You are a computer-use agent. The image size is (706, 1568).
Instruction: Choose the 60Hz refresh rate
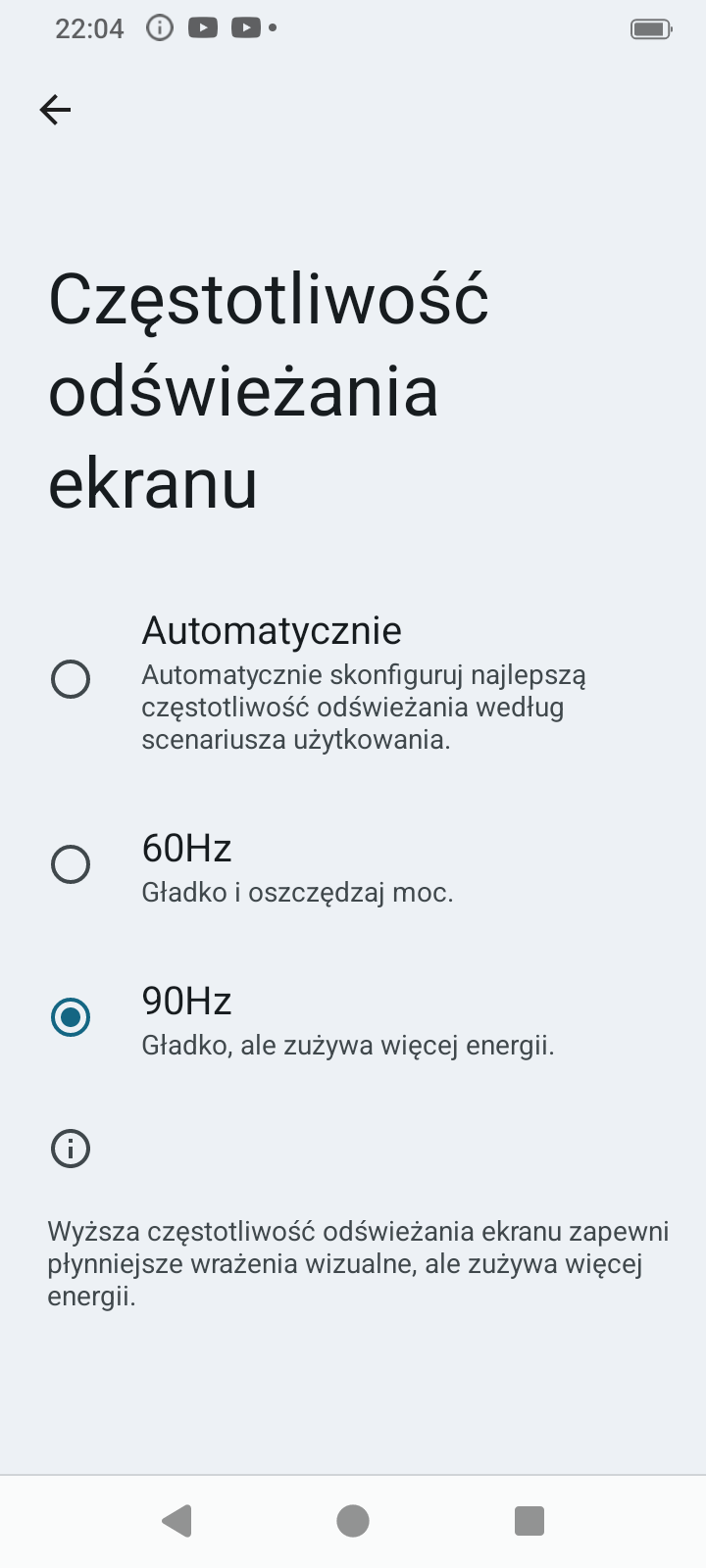[x=353, y=865]
